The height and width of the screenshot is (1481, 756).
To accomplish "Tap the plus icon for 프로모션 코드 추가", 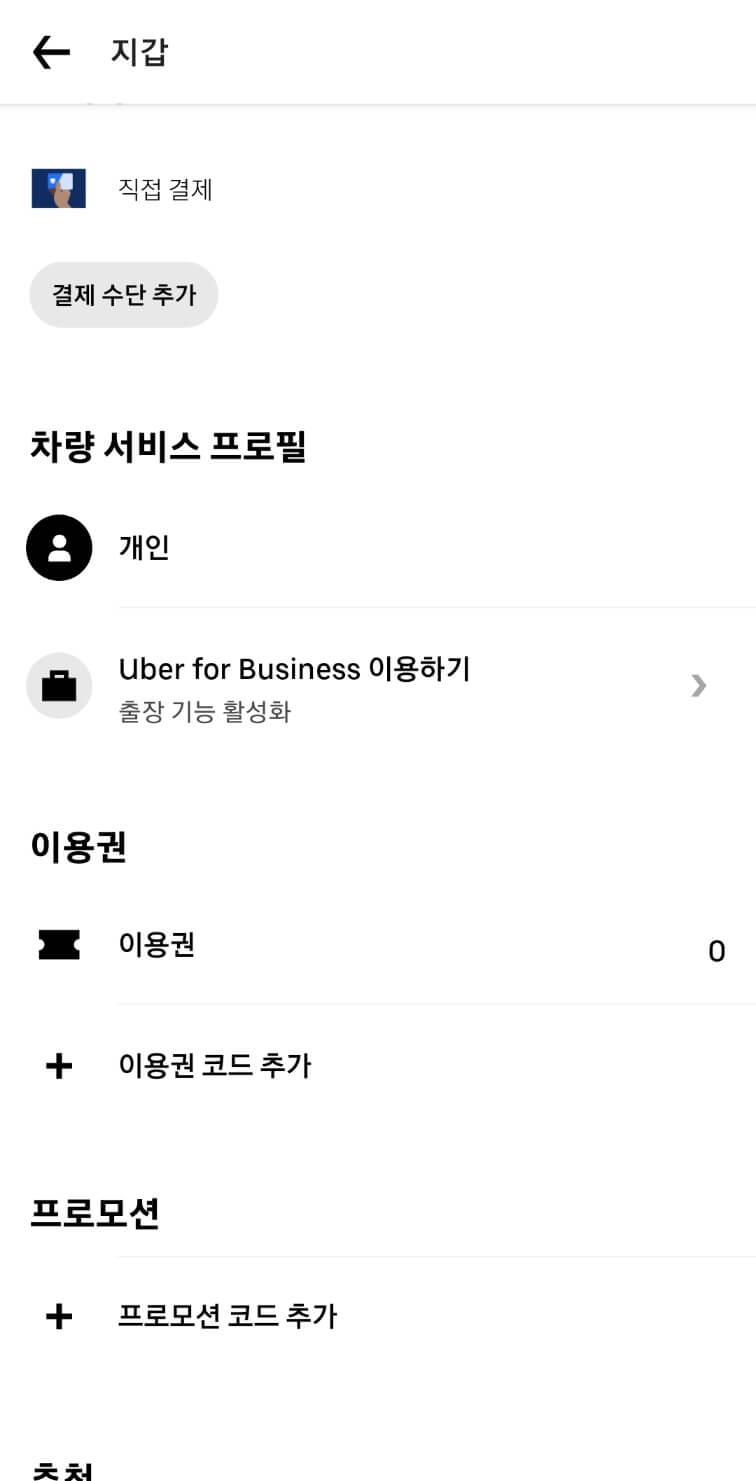I will click(57, 1316).
